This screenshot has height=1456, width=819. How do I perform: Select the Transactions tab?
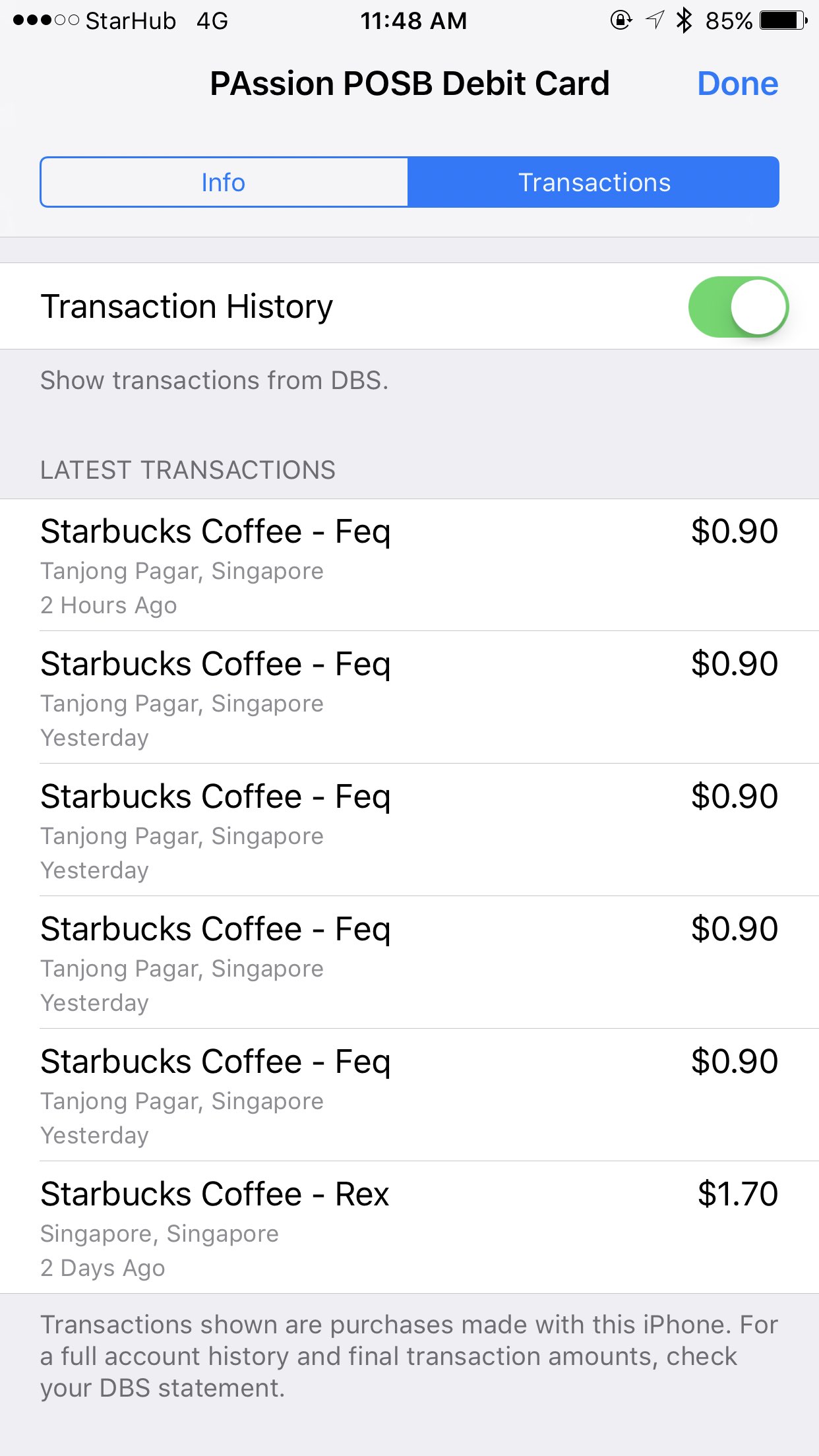[593, 183]
